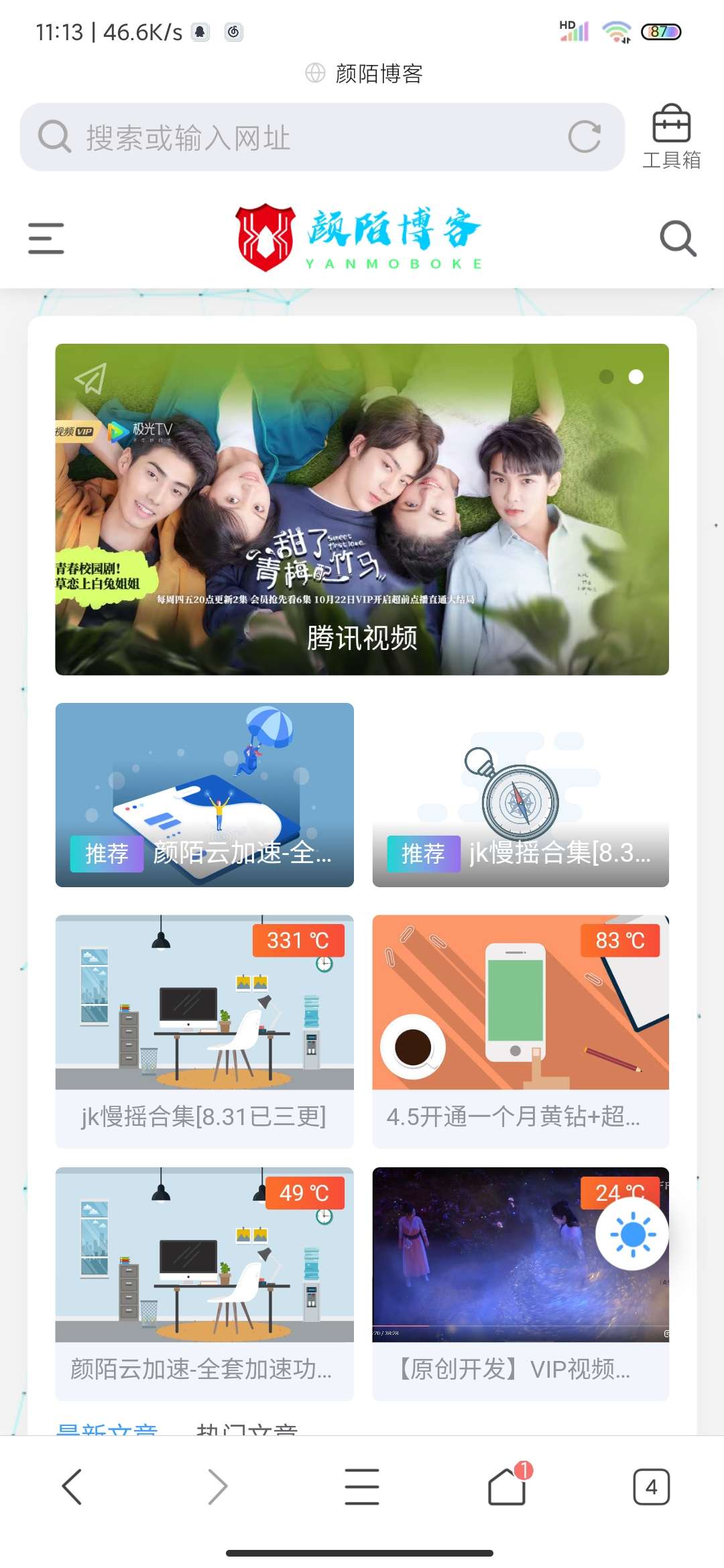Go back to the previous page
The height and width of the screenshot is (1568, 724).
pos(72,1486)
